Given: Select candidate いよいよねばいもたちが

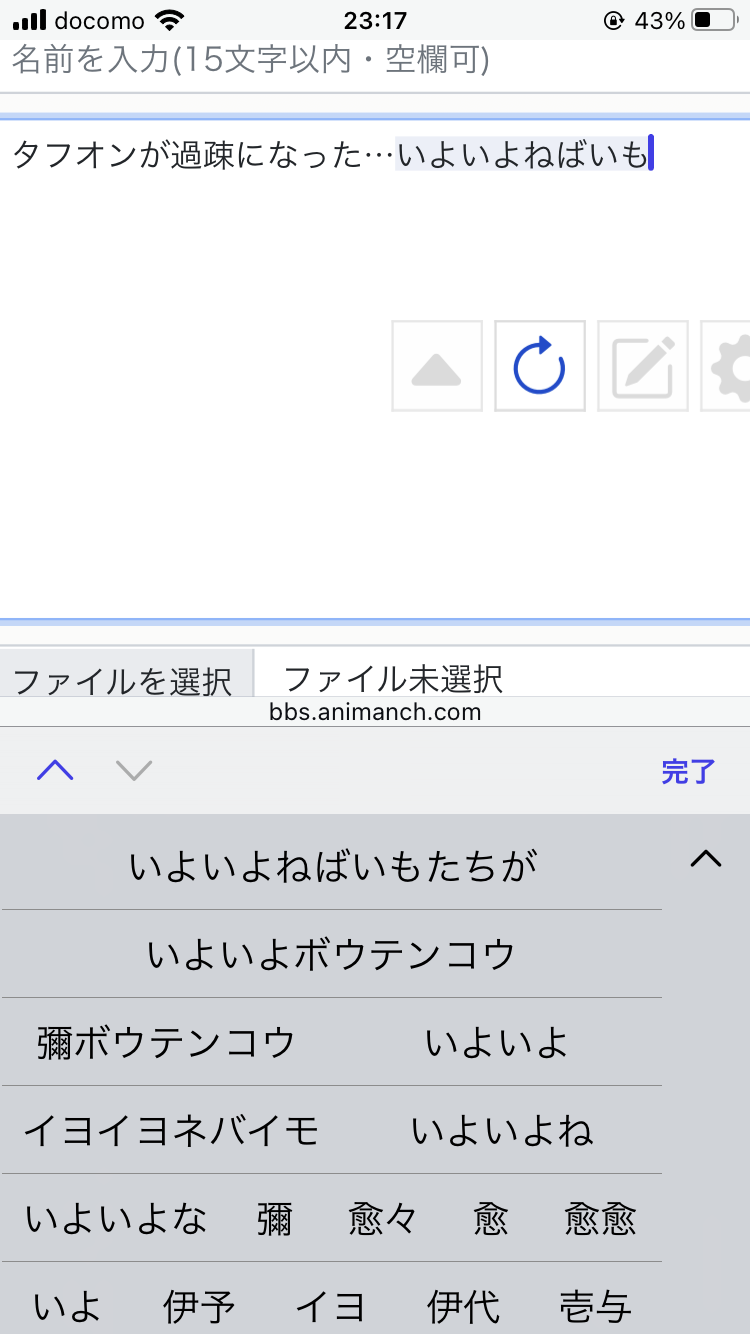Looking at the screenshot, I should 332,866.
